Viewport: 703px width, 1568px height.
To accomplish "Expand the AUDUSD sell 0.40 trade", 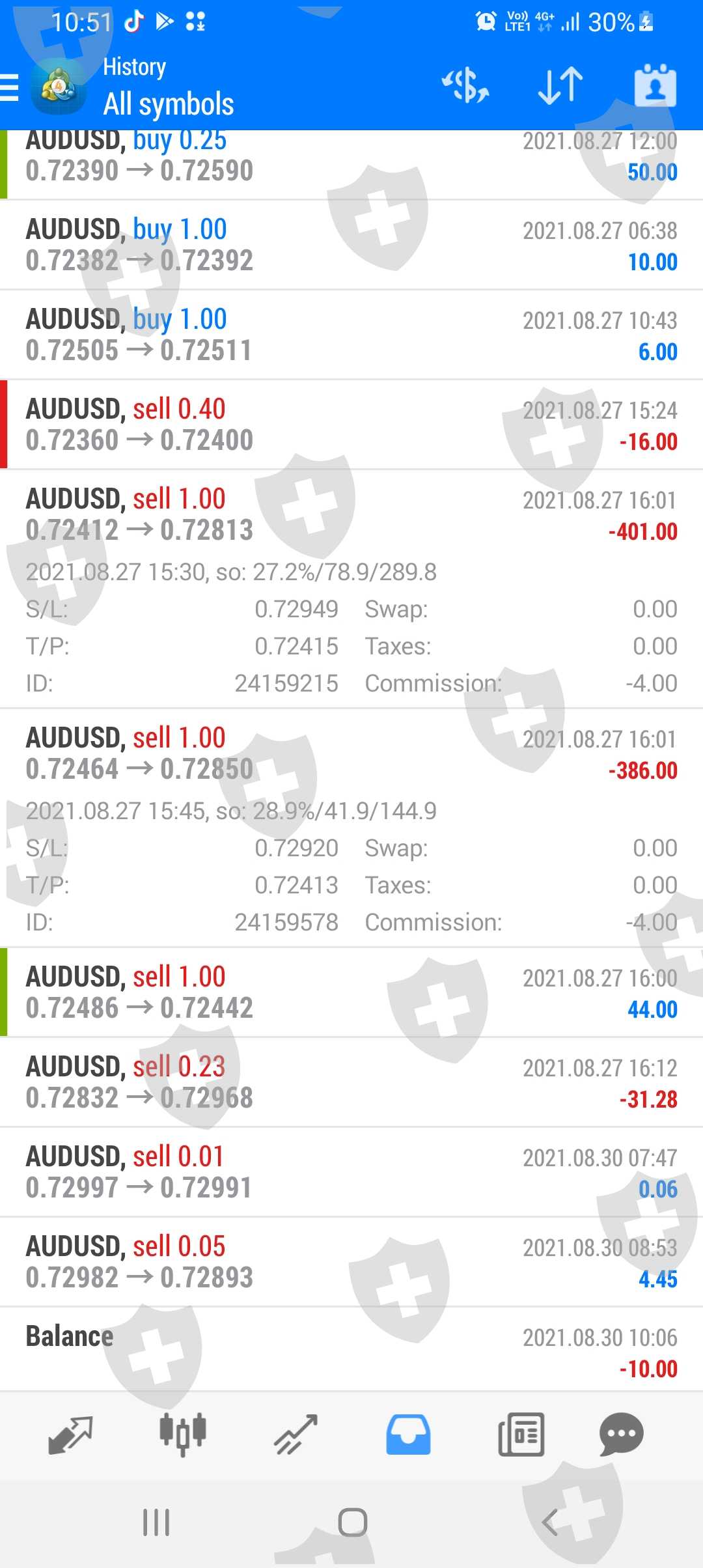I will click(x=351, y=425).
